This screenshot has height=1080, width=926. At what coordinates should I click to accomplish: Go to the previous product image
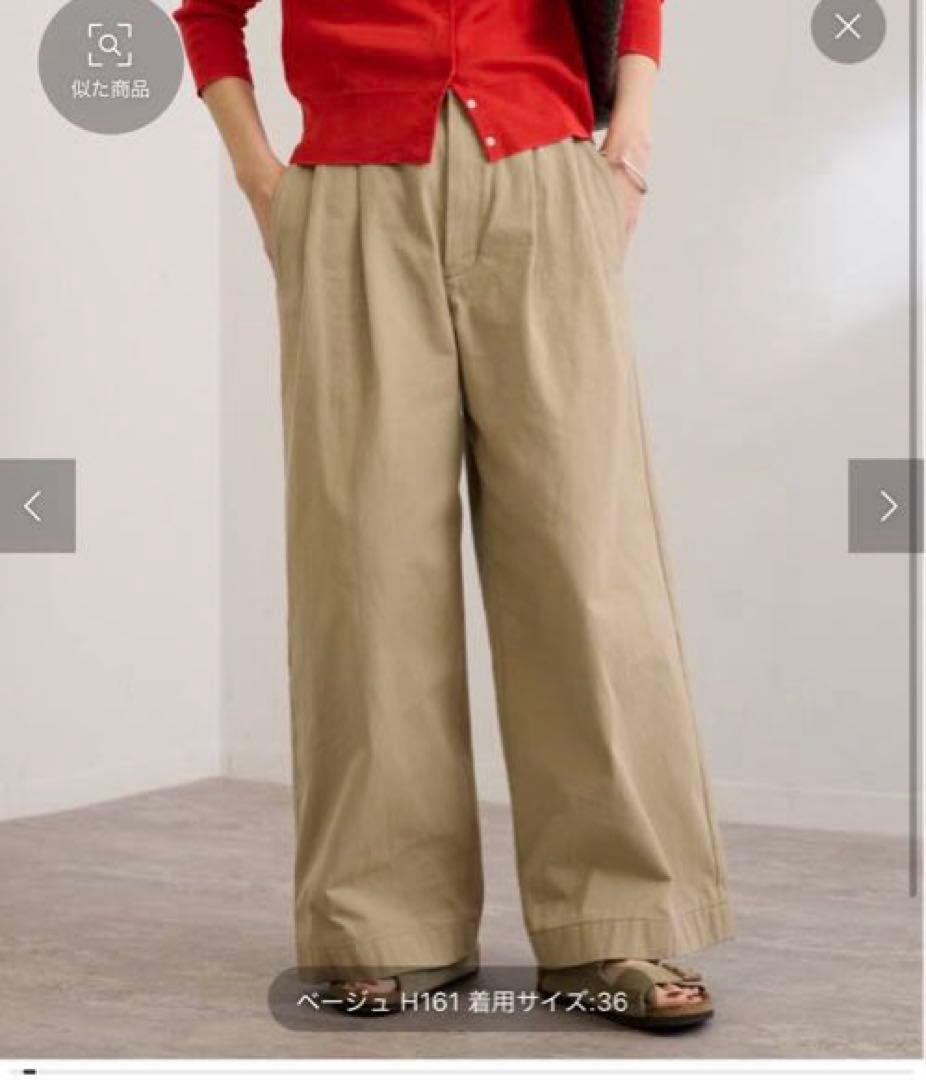pyautogui.click(x=36, y=506)
